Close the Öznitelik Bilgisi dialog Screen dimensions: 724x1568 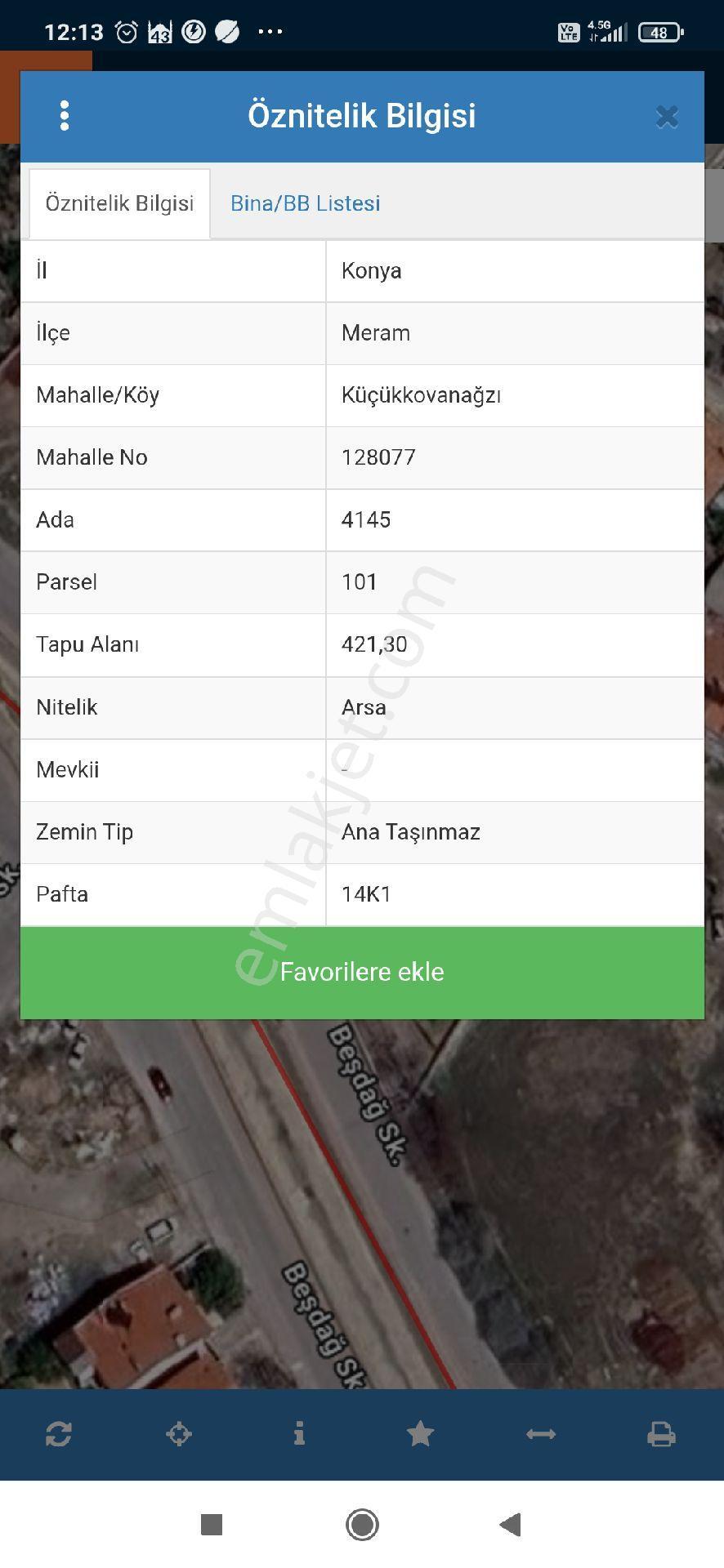tap(667, 117)
